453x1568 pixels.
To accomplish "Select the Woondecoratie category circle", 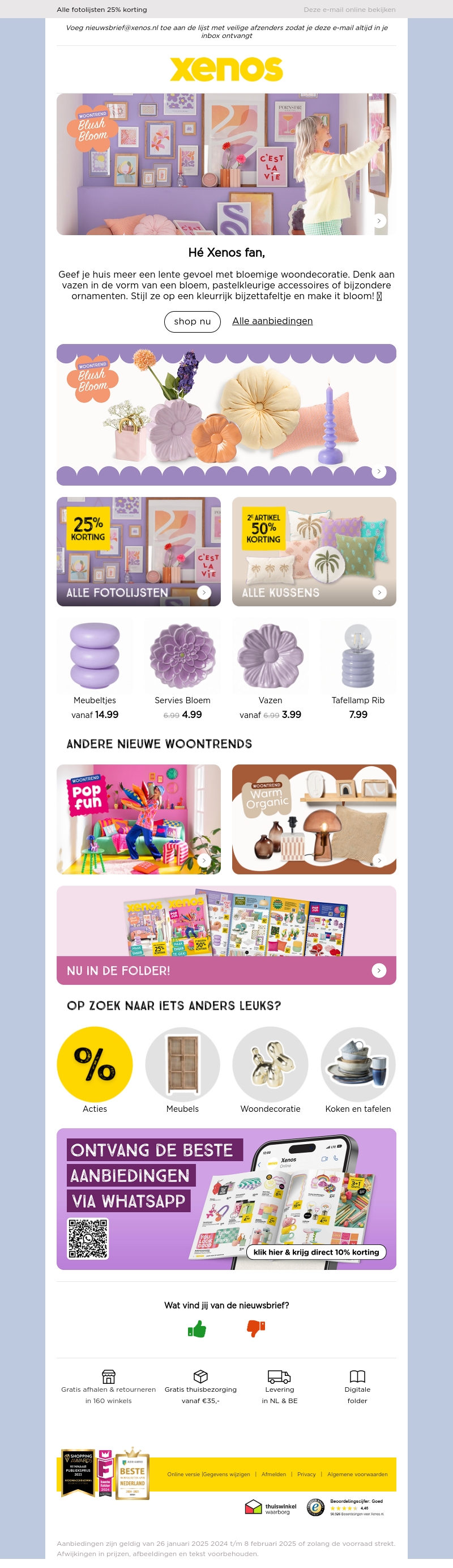I will [x=270, y=1064].
